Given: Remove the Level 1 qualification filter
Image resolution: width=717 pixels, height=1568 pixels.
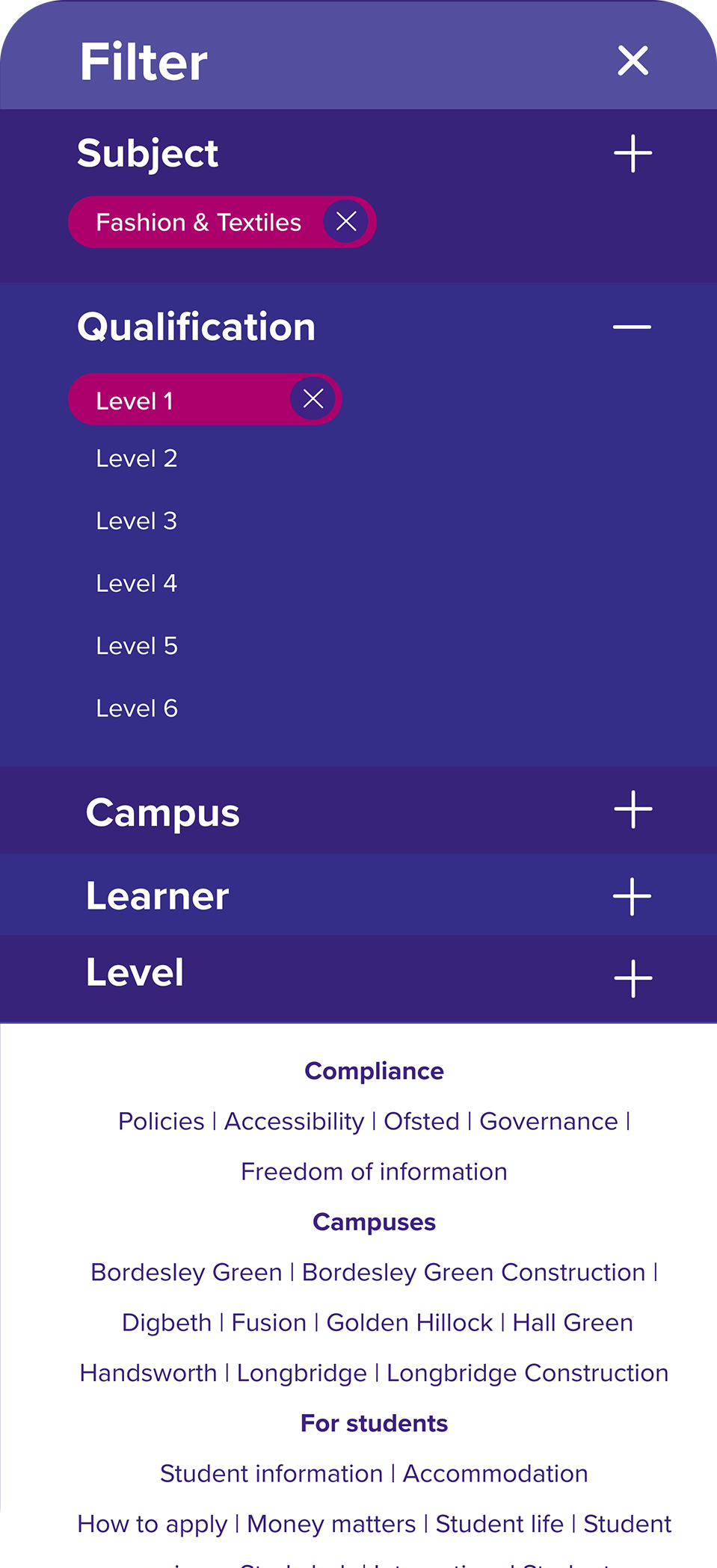Looking at the screenshot, I should tap(313, 399).
